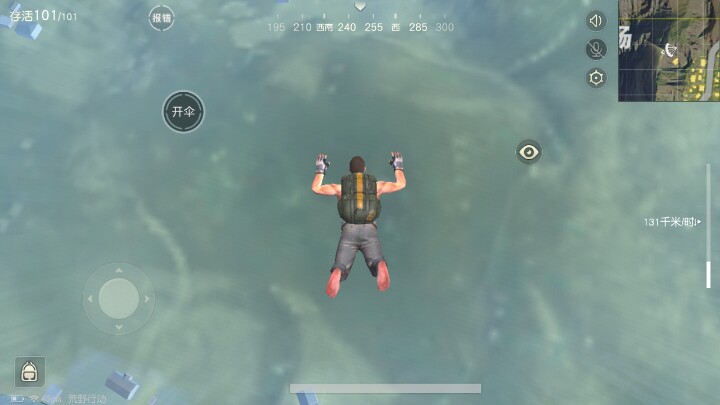Image resolution: width=720 pixels, height=405 pixels.
Task: Tap the 开伞 open parachute button
Action: coord(183,112)
